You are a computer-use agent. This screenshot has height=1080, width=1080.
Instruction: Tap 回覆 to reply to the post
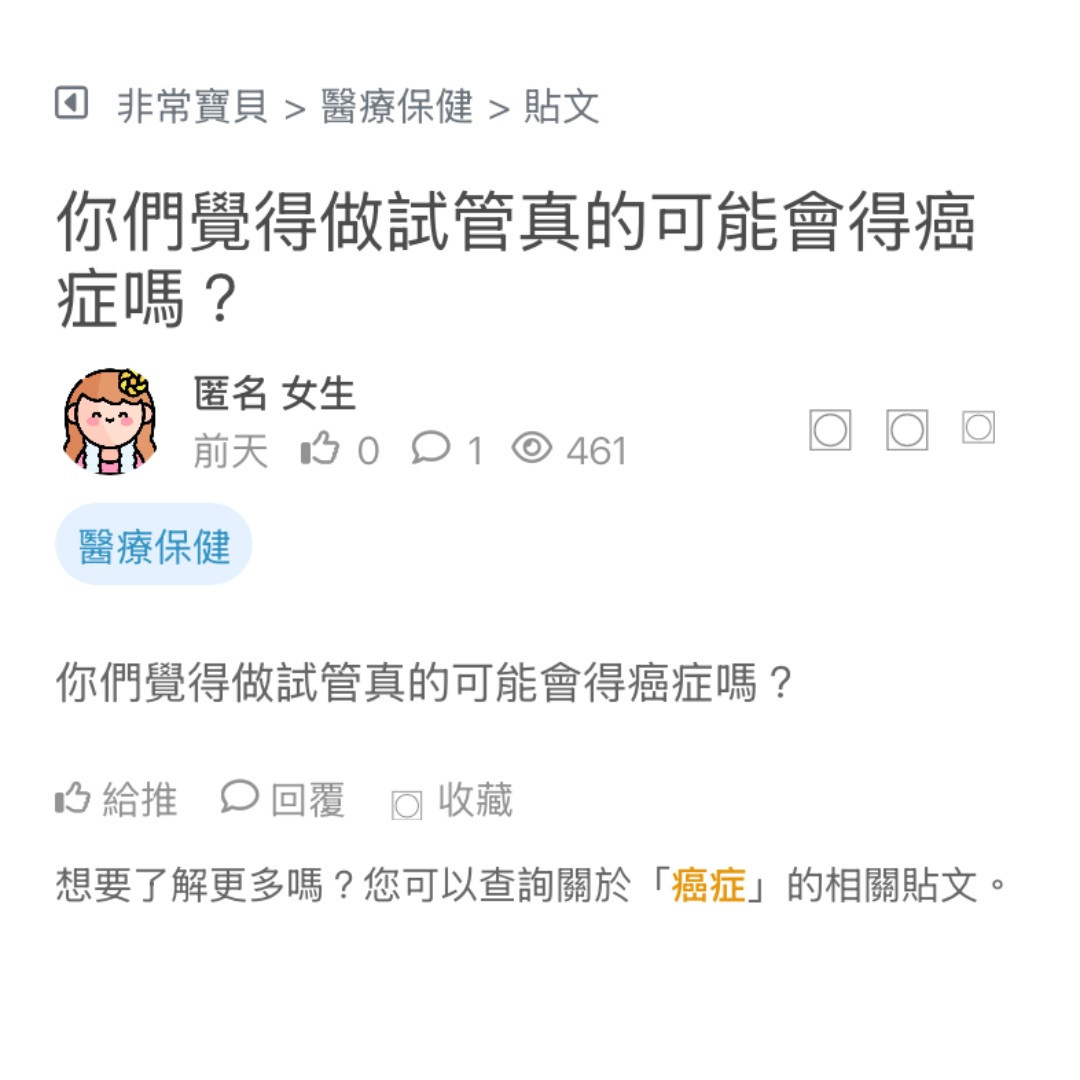283,800
